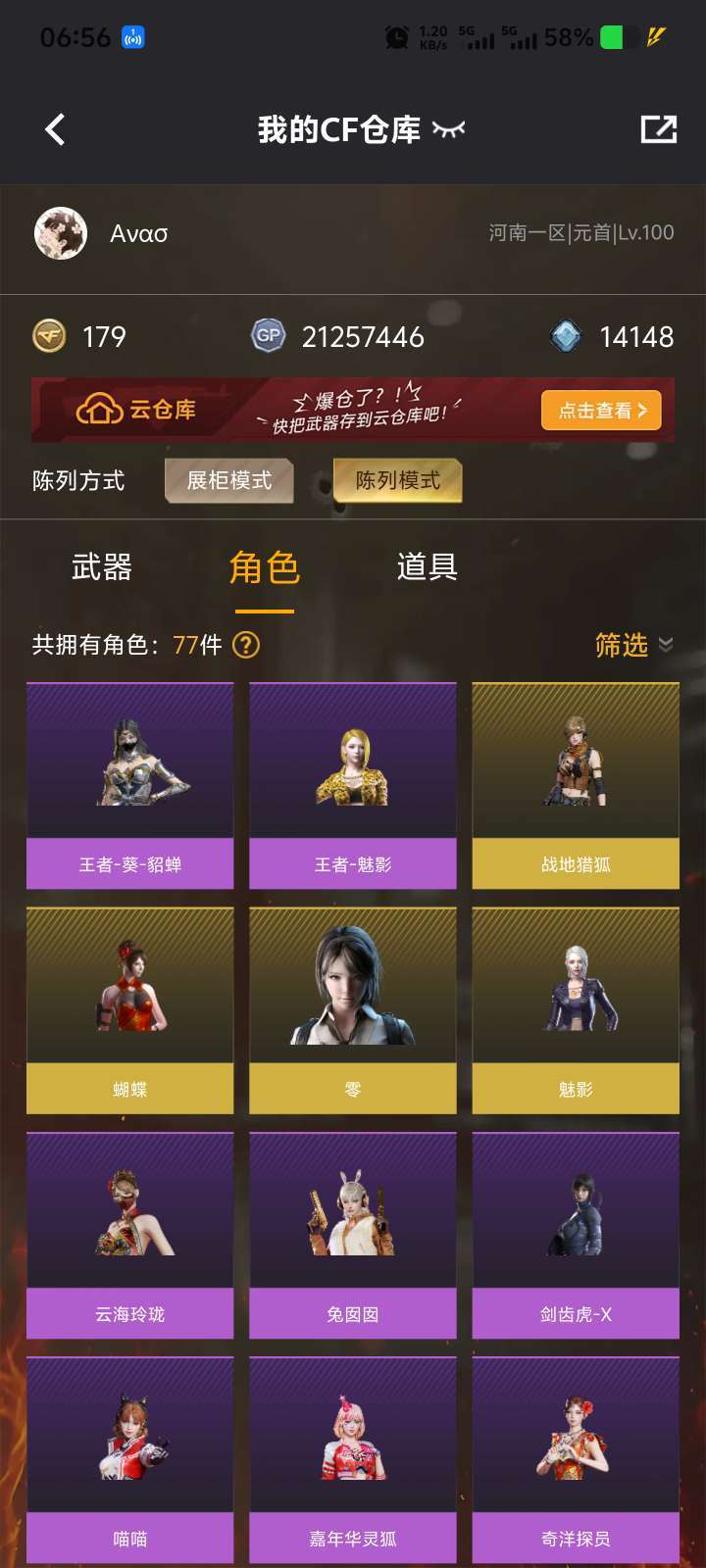Tap 点击查看 on the cloud warehouse banner
The width and height of the screenshot is (706, 1568).
coord(601,411)
